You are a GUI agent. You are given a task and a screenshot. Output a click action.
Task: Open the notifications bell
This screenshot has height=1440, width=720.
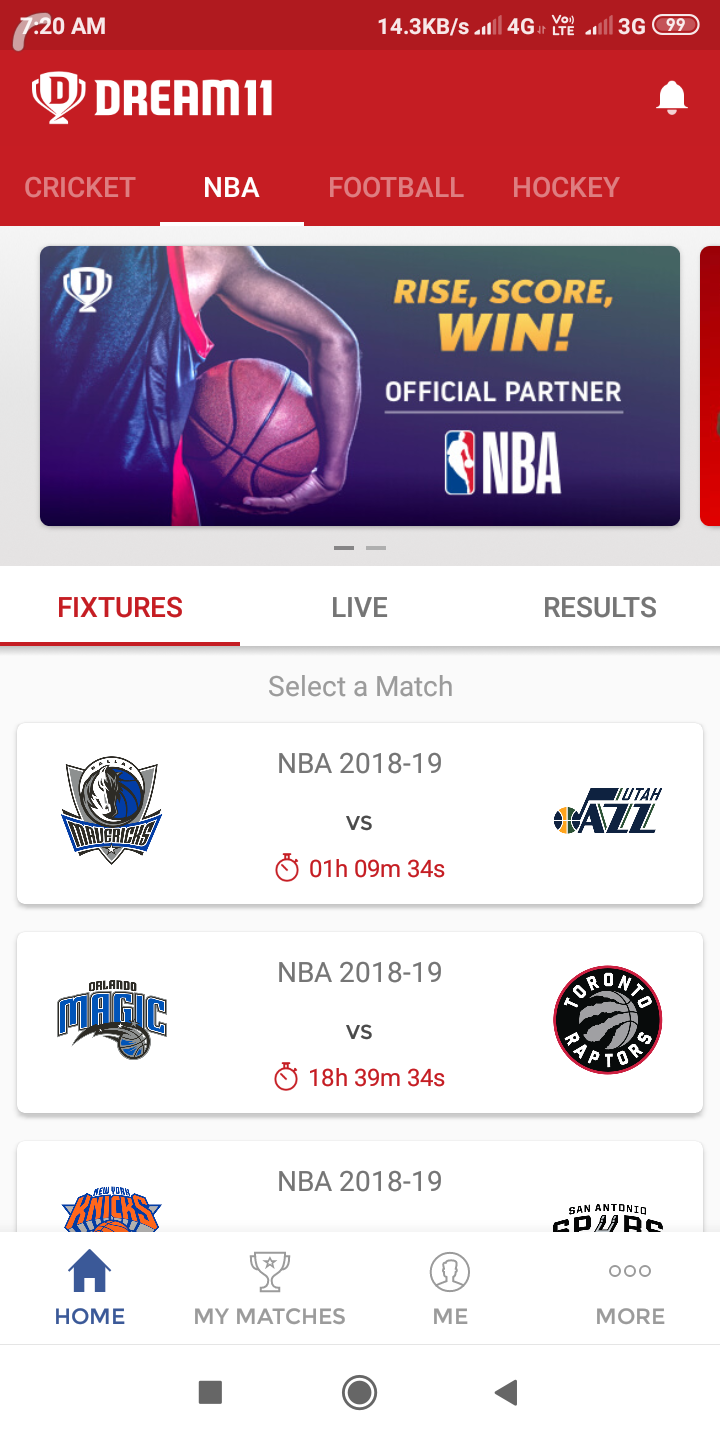671,98
